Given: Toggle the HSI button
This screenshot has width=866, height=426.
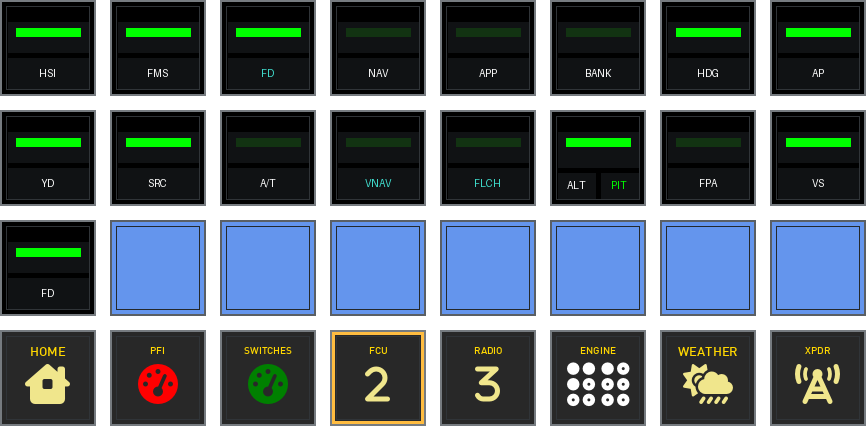Looking at the screenshot, I should coord(48,48).
